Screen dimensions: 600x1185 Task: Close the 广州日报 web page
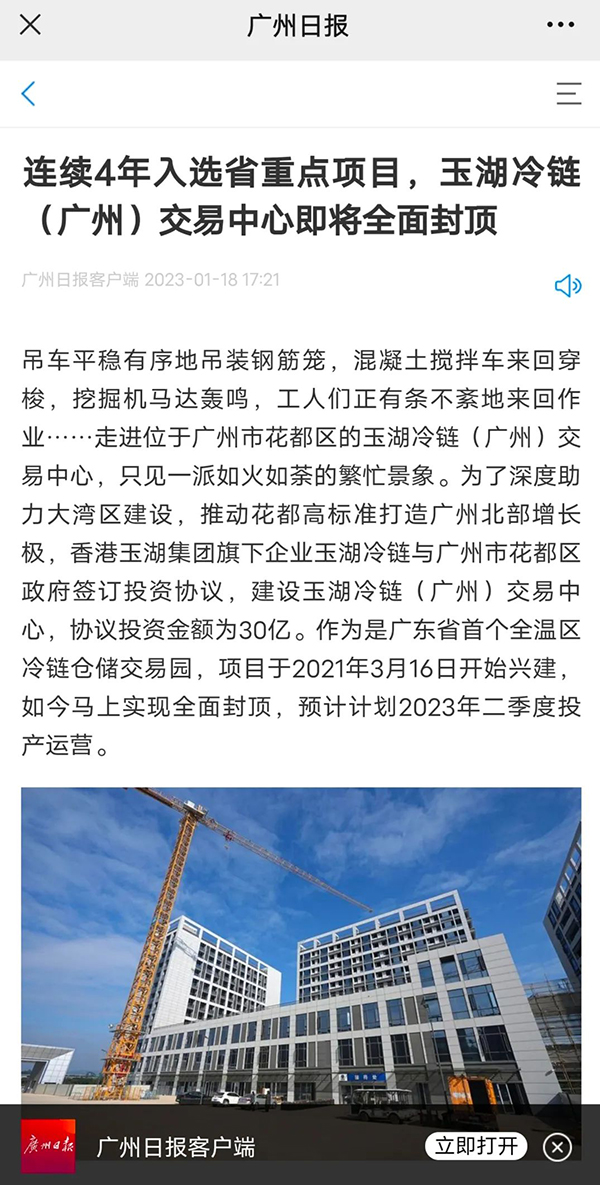[30, 25]
